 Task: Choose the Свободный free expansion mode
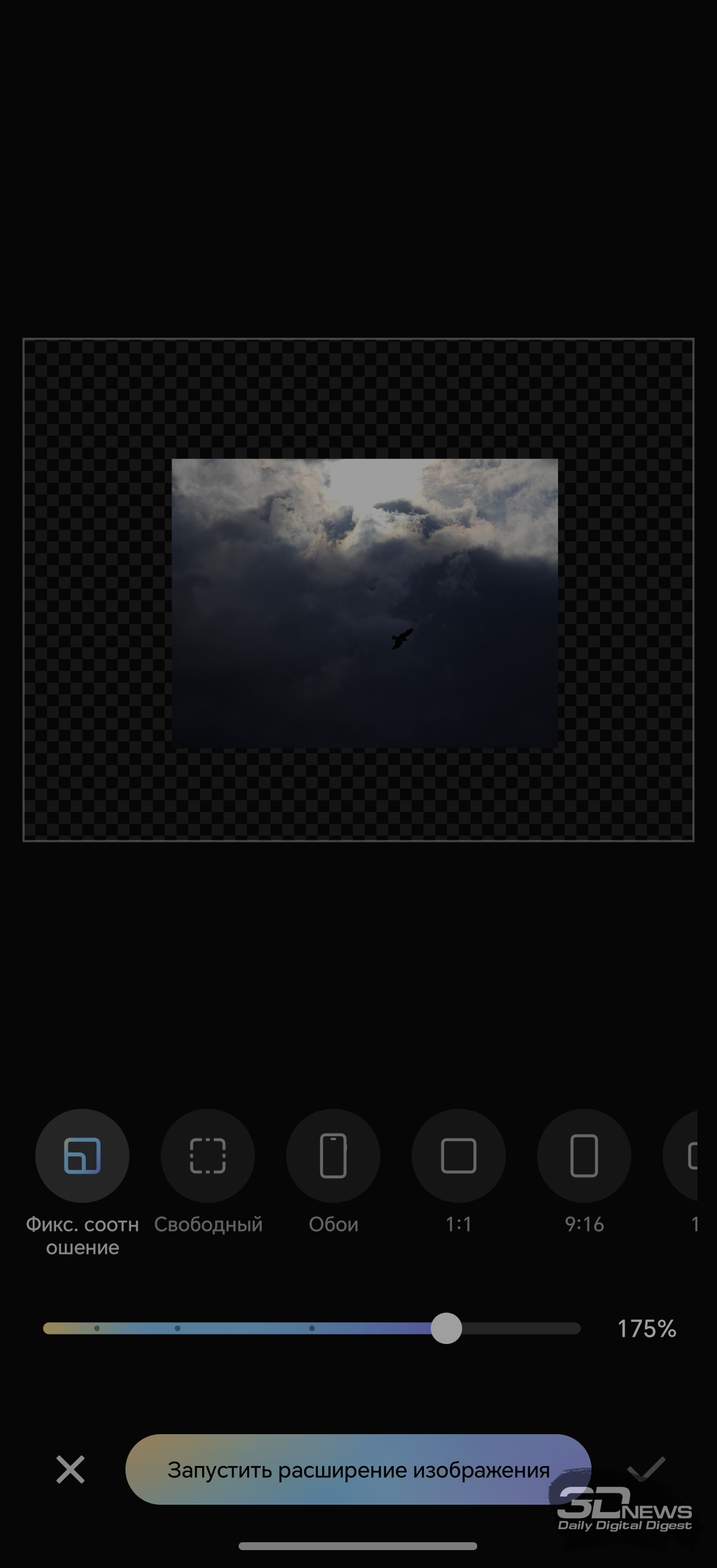[208, 1155]
